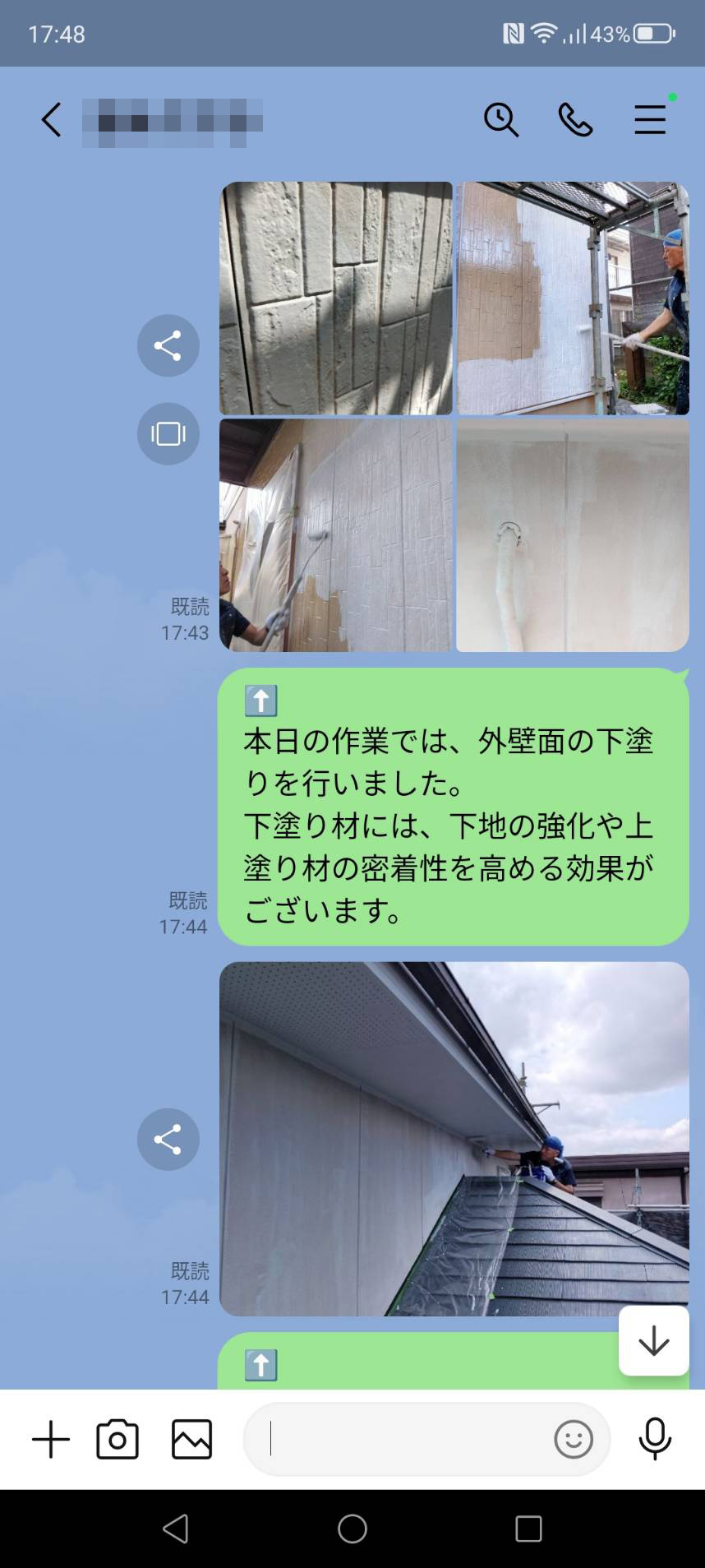Image resolution: width=705 pixels, height=1568 pixels.
Task: Open the photo of roller painting wall
Action: pos(335,535)
